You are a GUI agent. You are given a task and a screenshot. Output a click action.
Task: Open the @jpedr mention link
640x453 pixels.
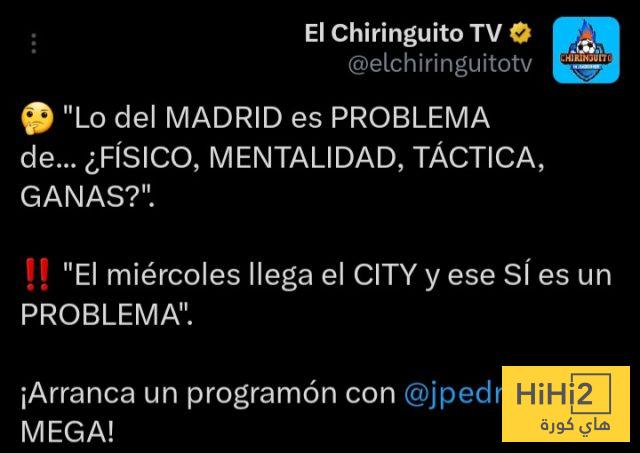452,394
